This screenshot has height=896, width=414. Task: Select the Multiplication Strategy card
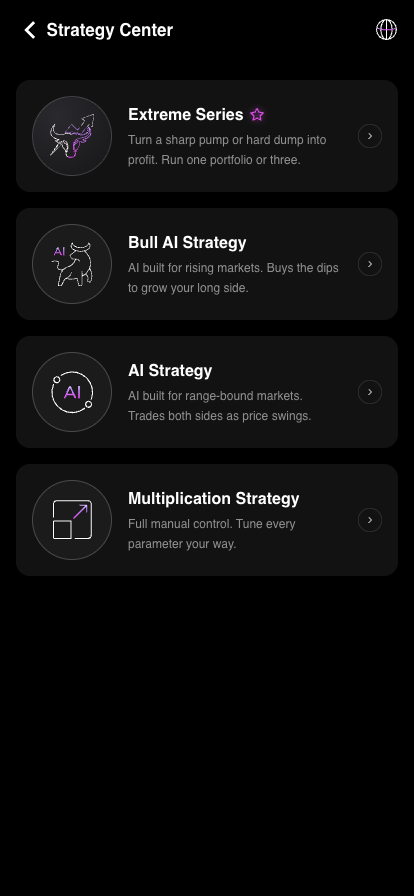pos(207,520)
